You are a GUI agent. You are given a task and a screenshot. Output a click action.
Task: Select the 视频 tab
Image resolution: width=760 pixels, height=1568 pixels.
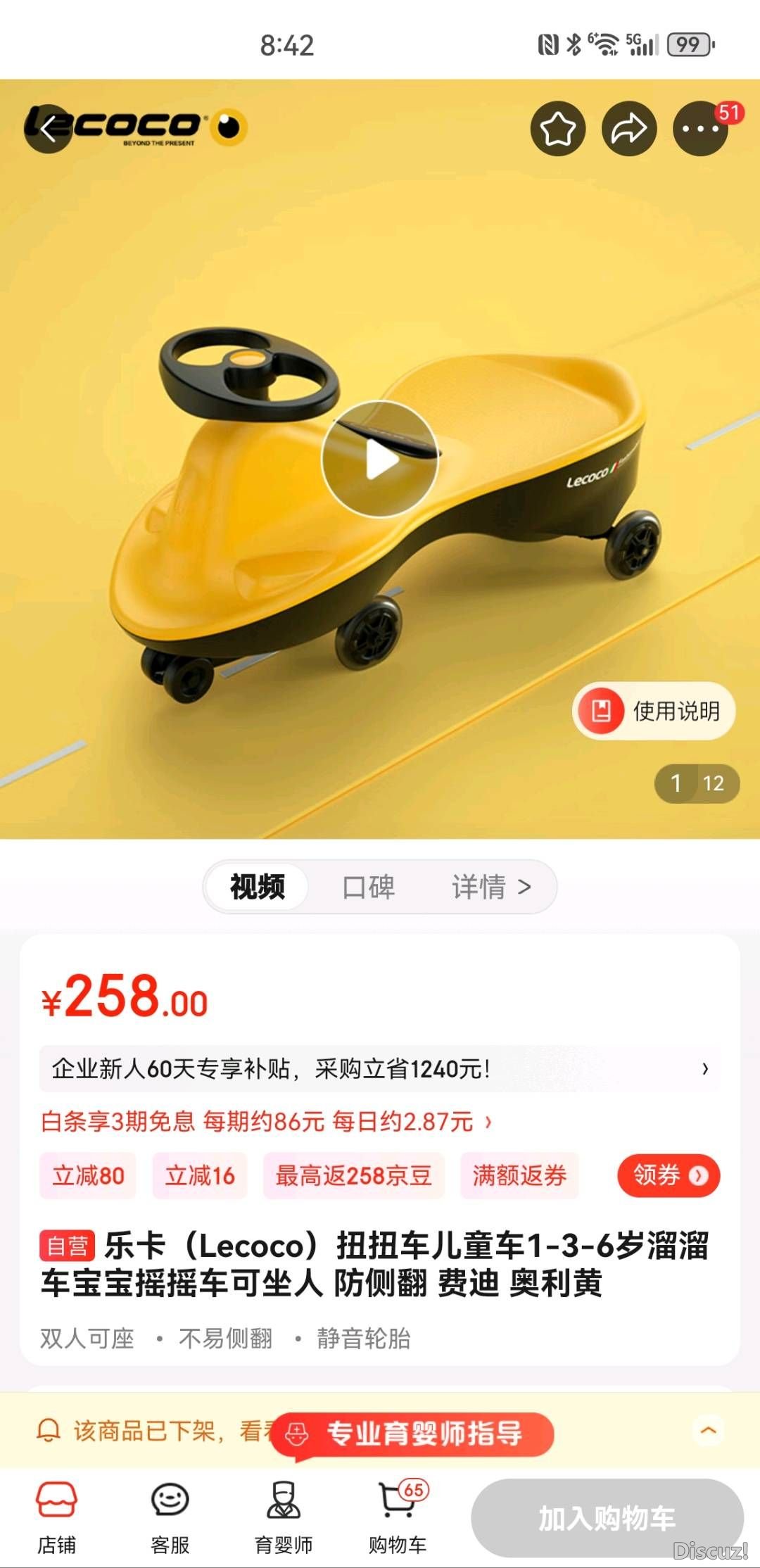tap(258, 887)
